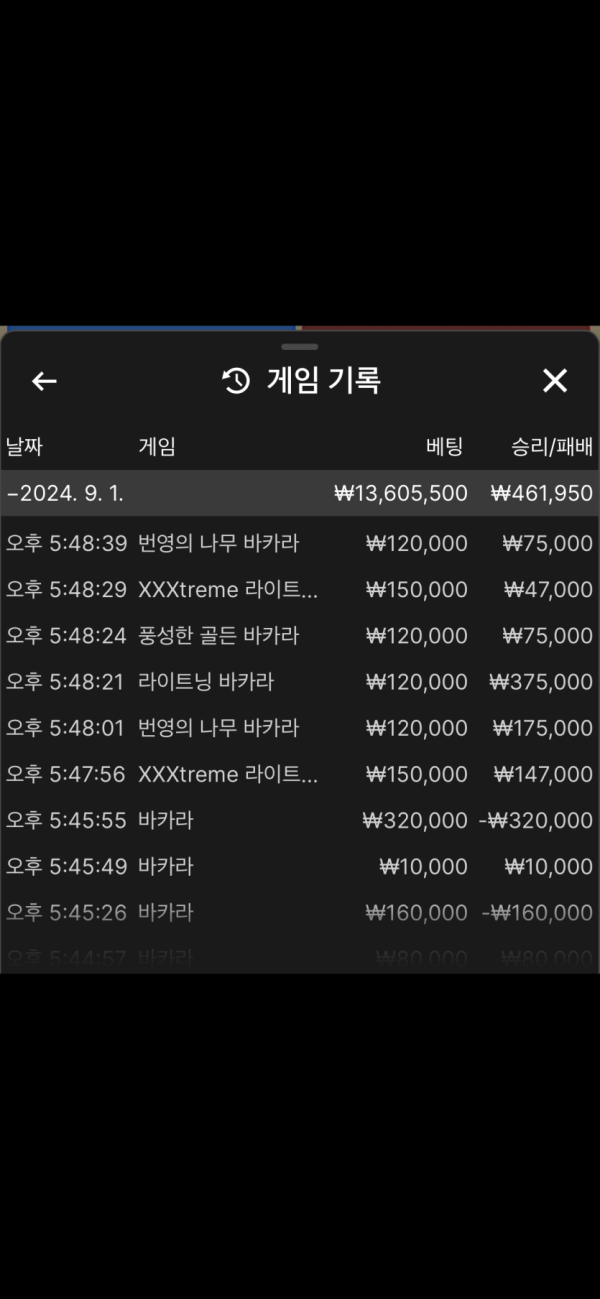Open the 5:48:39 번영의 나무 바카라 record
Viewport: 600px width, 1299px height.
pos(300,543)
